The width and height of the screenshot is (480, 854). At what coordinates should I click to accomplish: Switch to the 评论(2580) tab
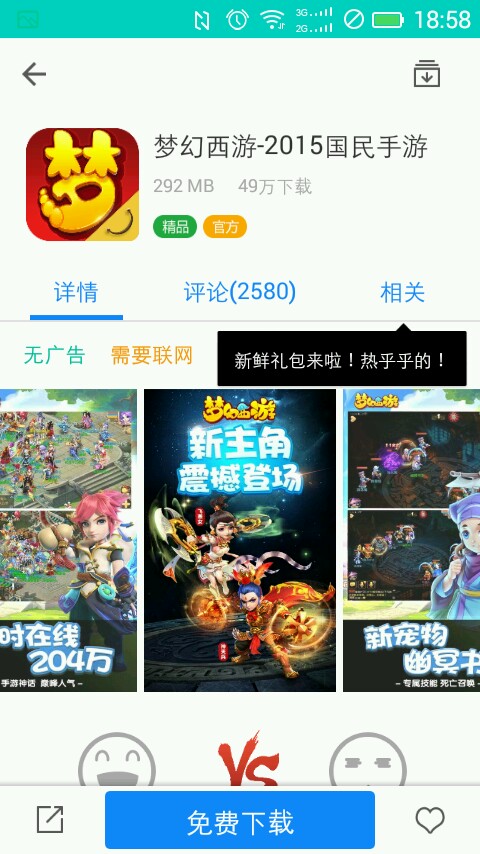pyautogui.click(x=240, y=292)
